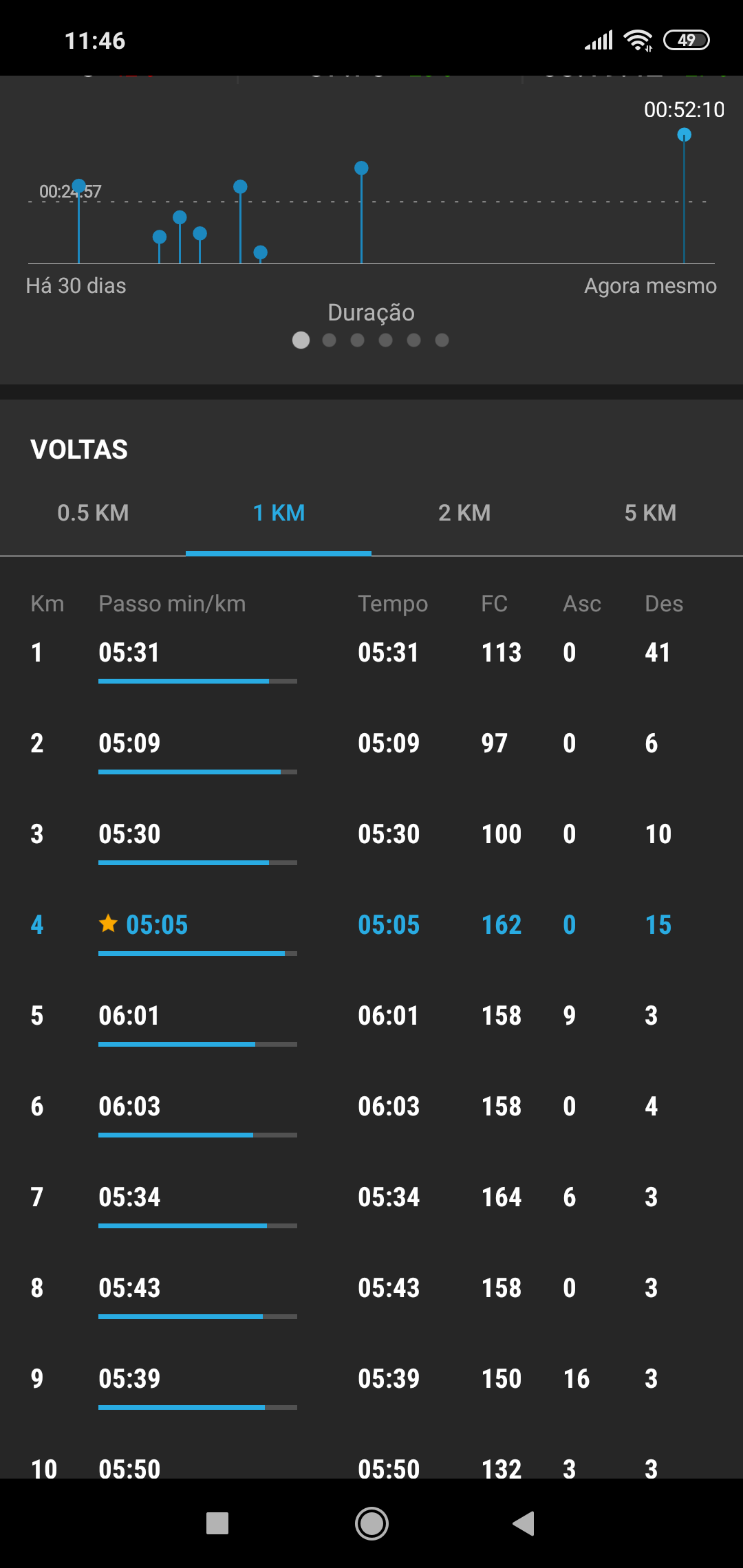Show laps split by 5 KM
This screenshot has height=1568, width=743.
(x=650, y=513)
